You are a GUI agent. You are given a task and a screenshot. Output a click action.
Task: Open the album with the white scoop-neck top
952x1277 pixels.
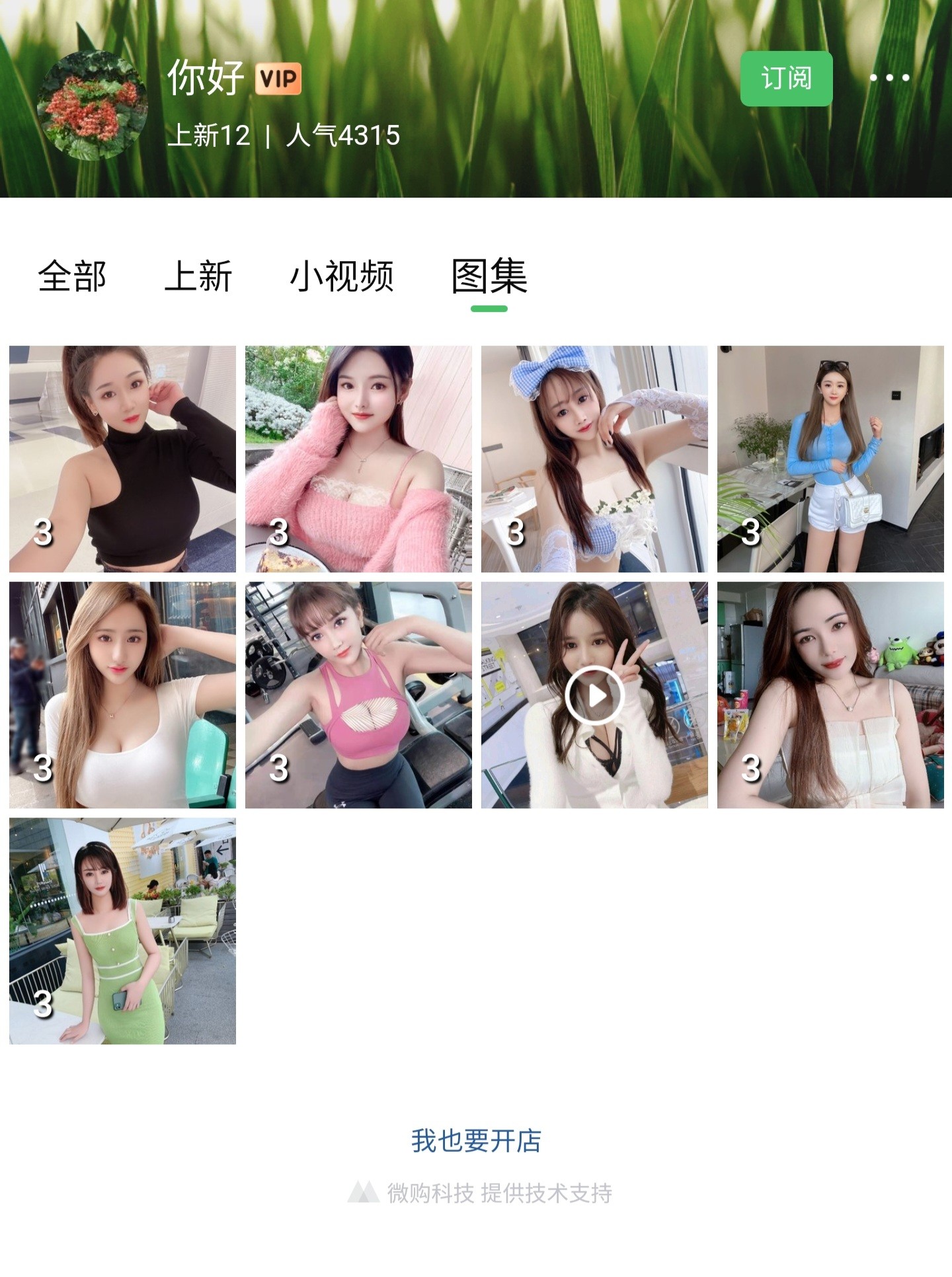click(x=122, y=695)
